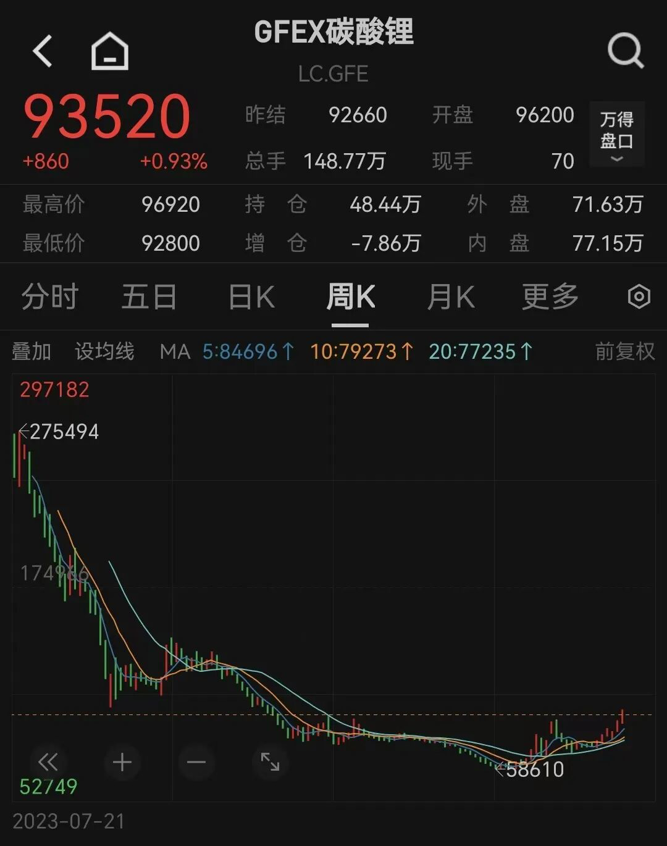
Task: Move the chart back with double-arrow button
Action: 47,762
